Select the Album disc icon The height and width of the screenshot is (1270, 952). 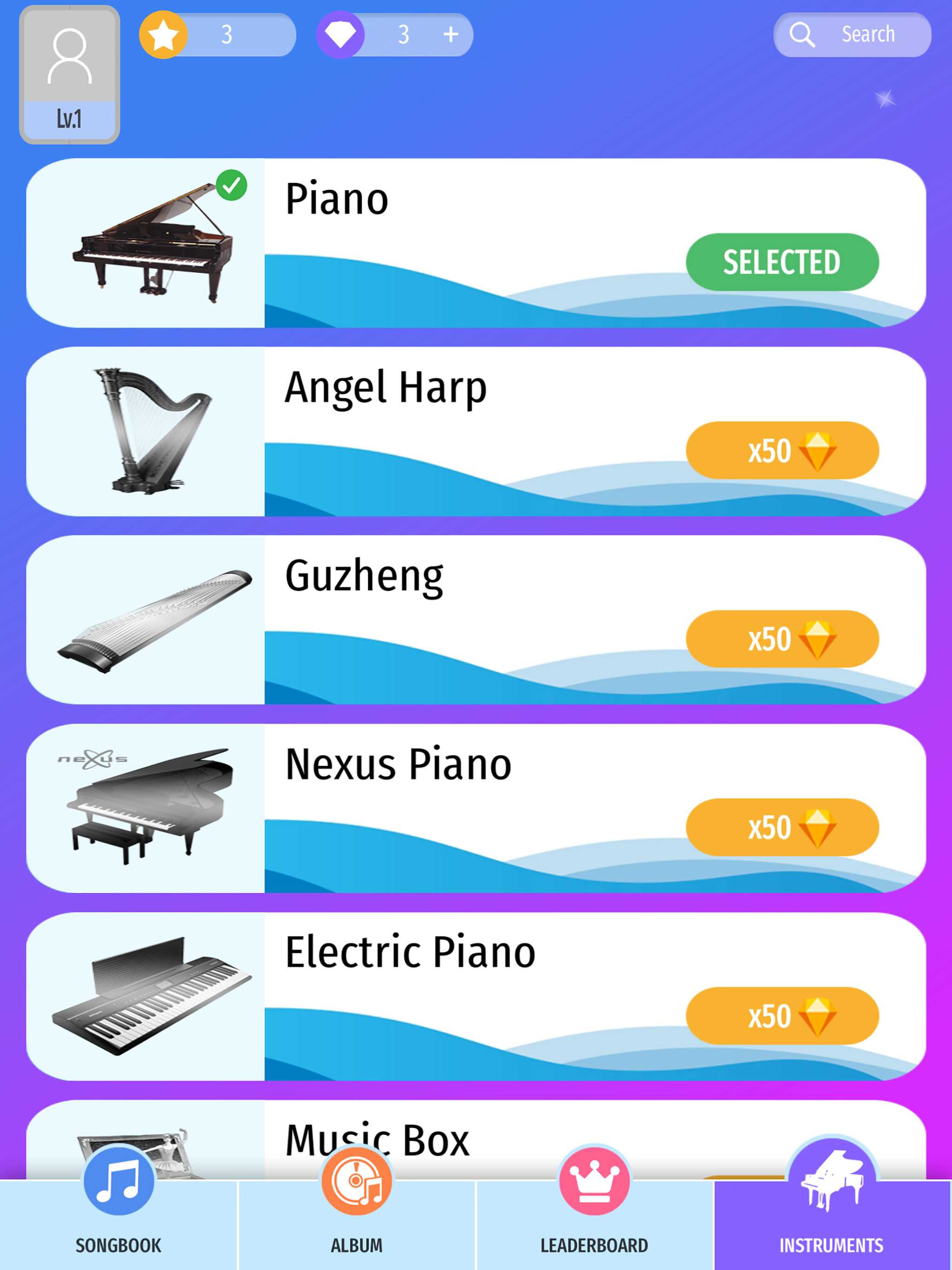(356, 1181)
